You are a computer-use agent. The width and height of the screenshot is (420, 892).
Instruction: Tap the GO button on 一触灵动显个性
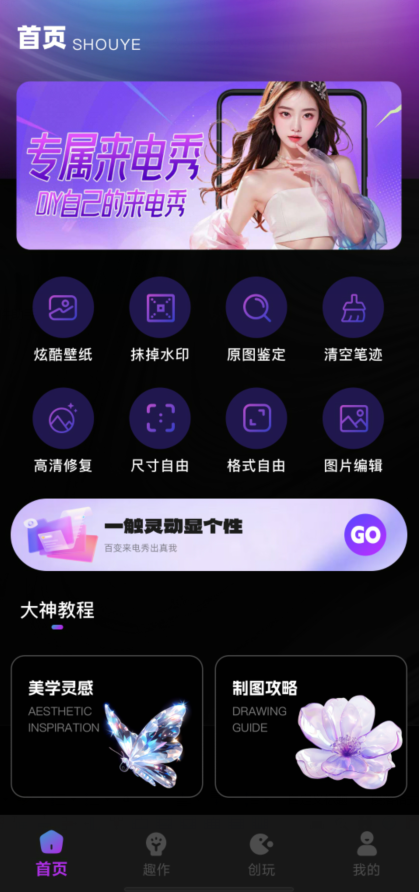365,535
